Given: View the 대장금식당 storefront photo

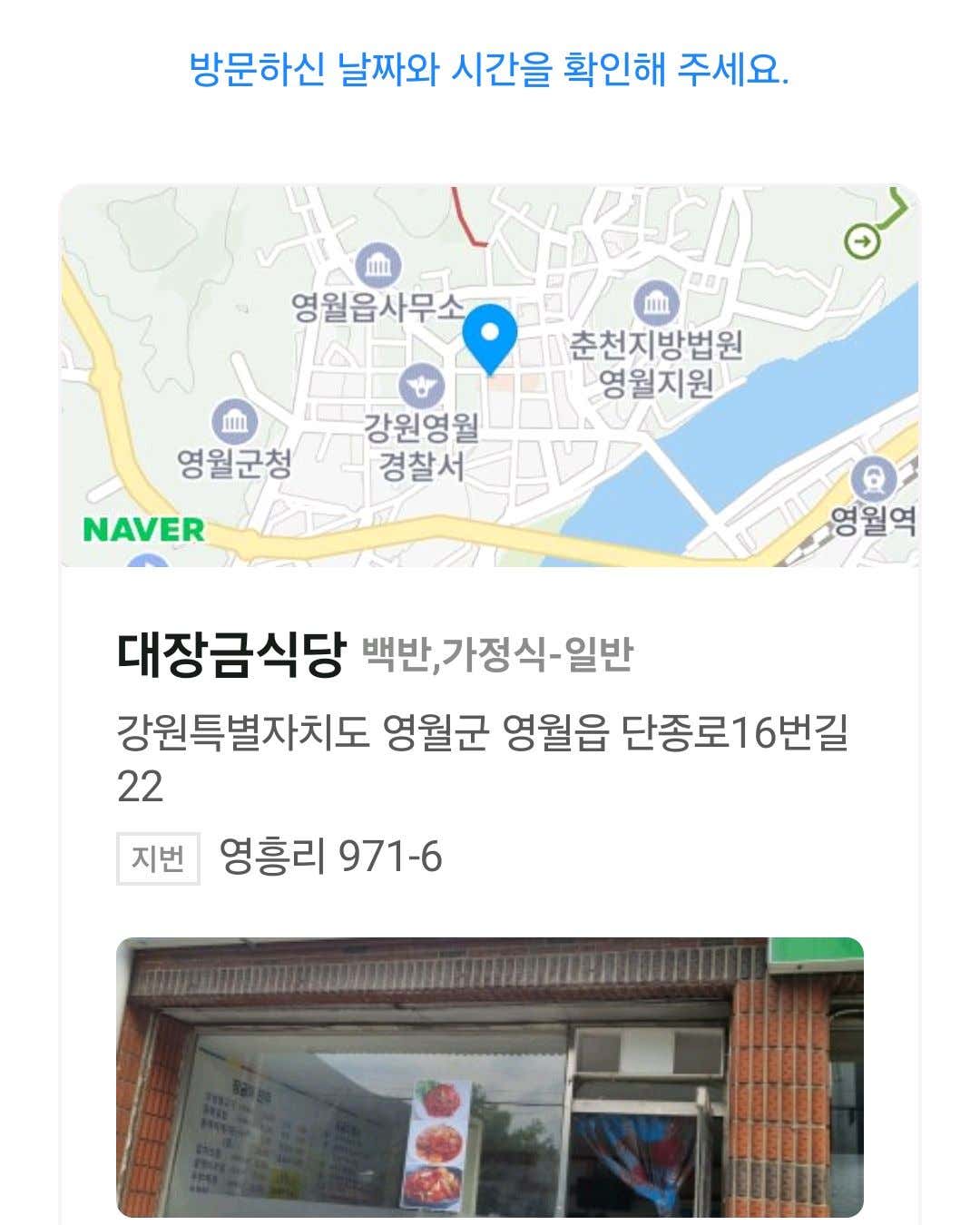Looking at the screenshot, I should click(x=490, y=1076).
